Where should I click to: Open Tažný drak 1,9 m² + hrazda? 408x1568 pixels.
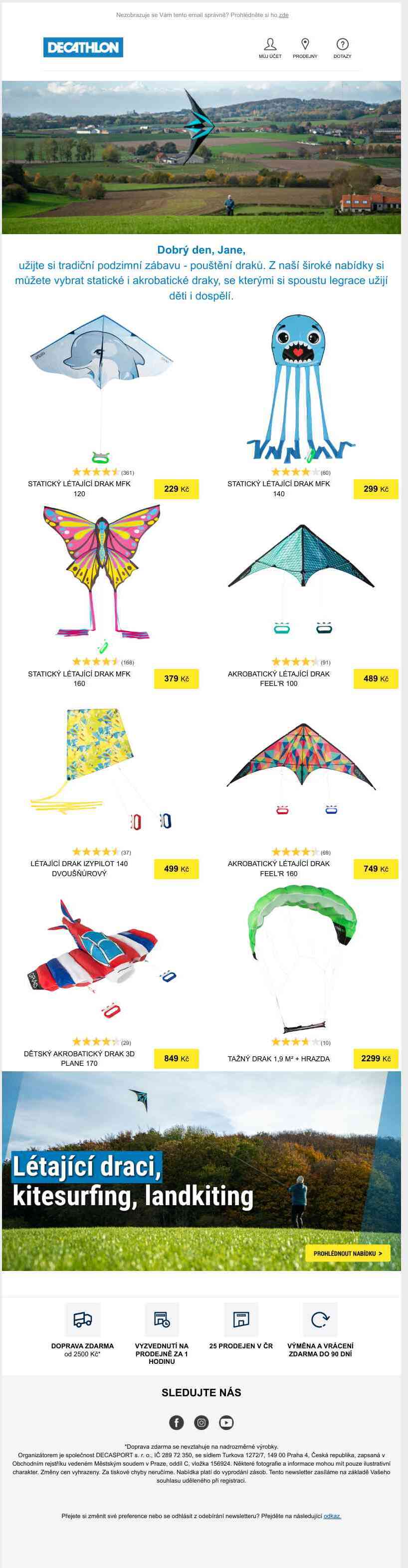(301, 955)
